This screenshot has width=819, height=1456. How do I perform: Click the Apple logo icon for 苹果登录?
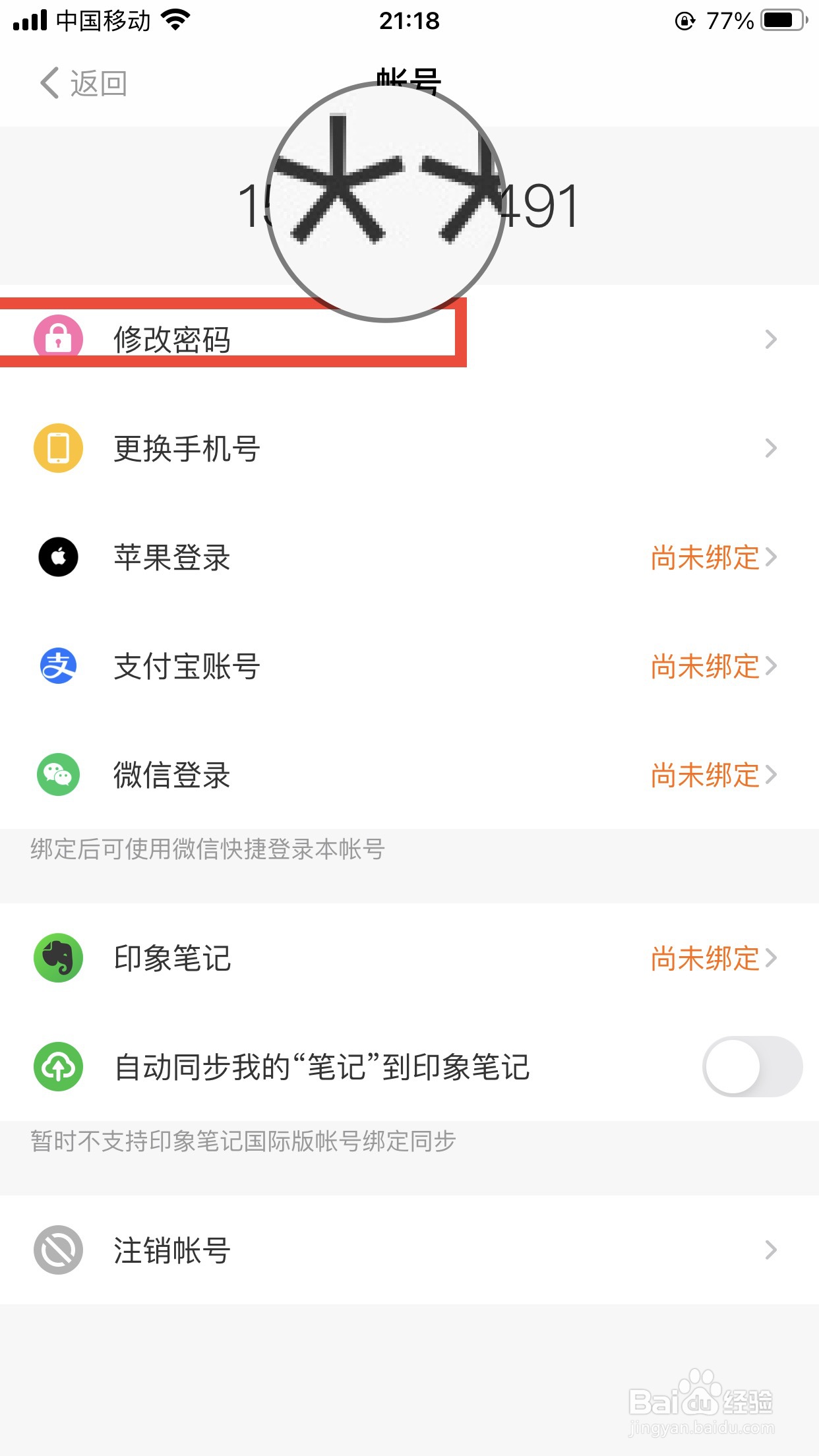(57, 557)
